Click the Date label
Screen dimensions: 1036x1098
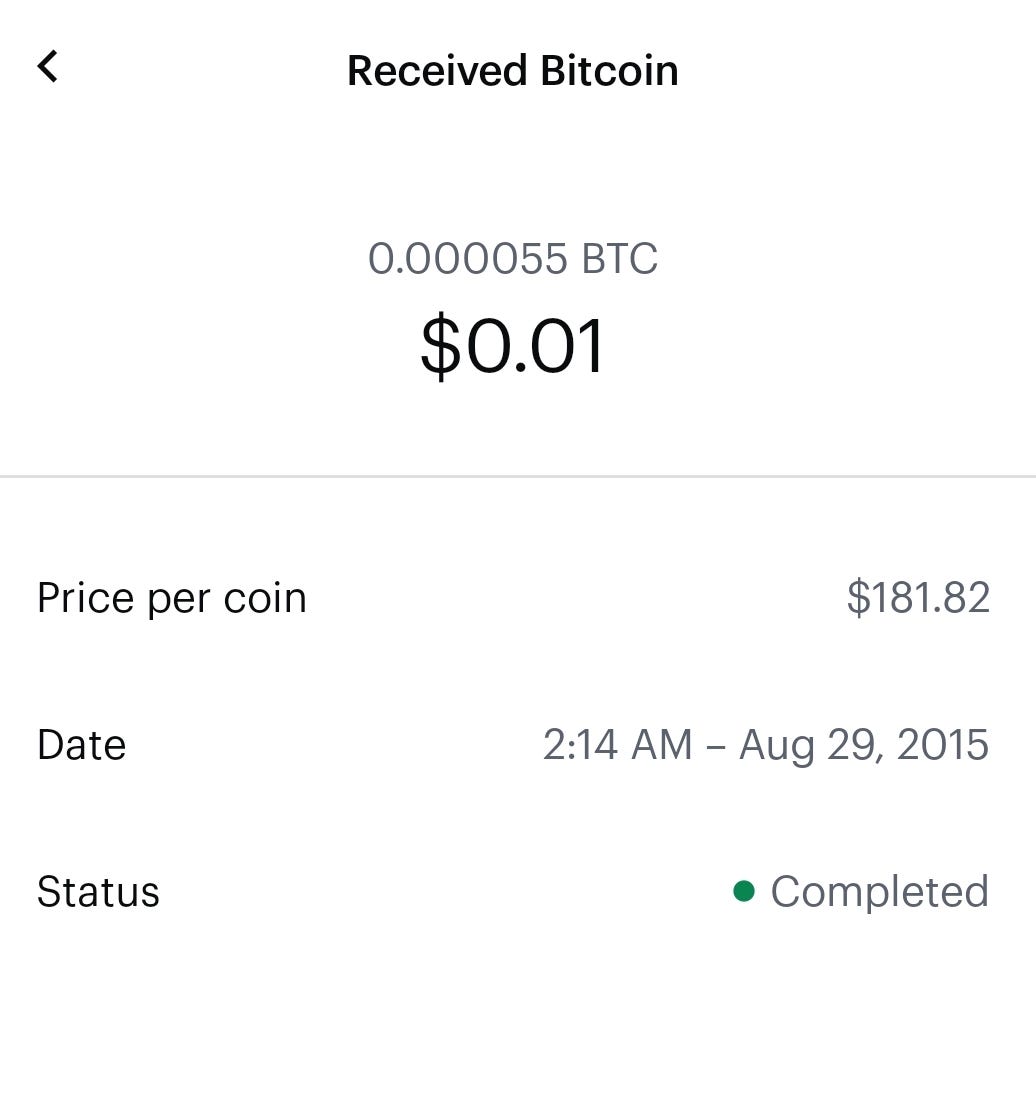click(81, 744)
